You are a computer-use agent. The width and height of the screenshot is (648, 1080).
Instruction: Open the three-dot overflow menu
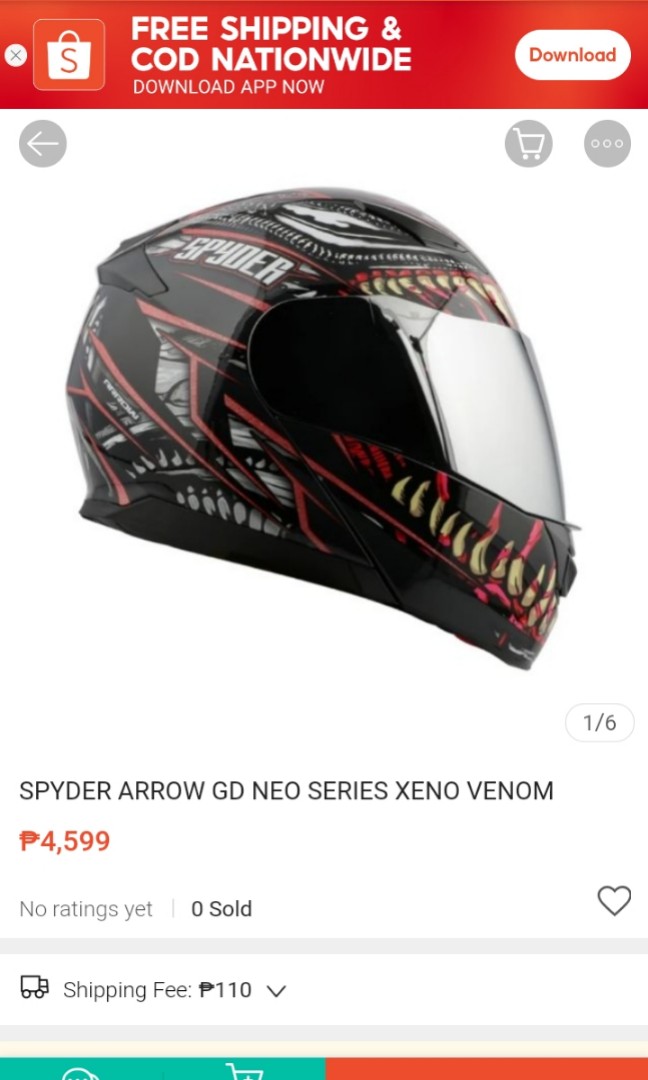tap(607, 144)
